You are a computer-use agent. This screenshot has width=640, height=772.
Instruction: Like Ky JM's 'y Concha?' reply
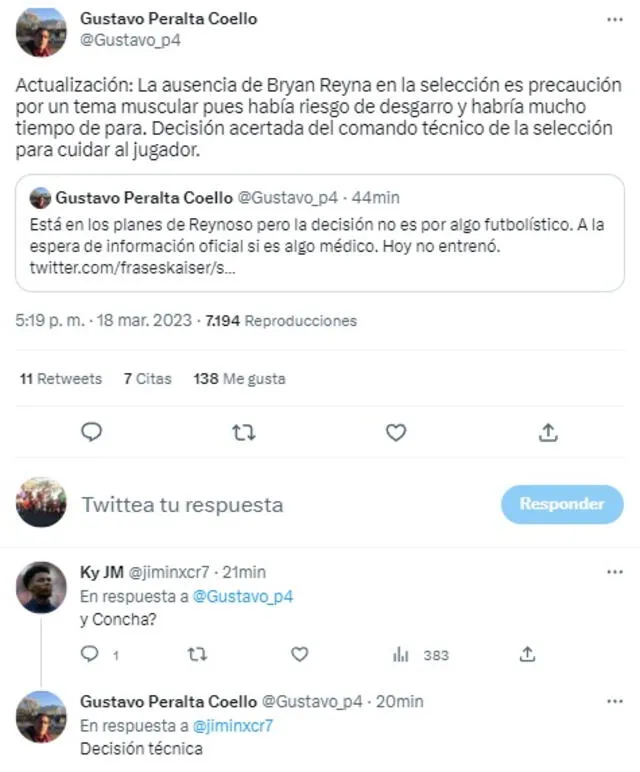(x=300, y=655)
